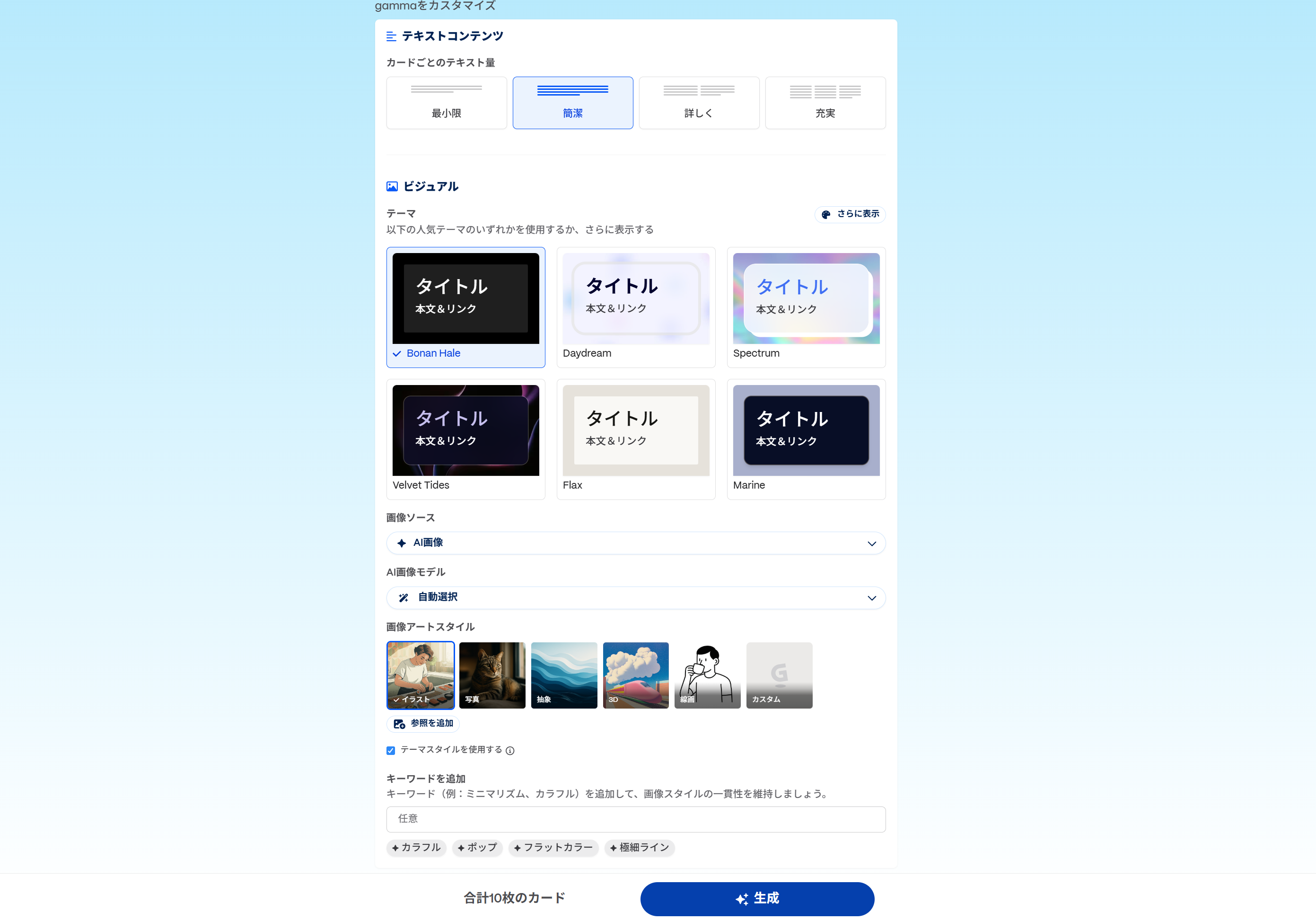Pick the Marine theme card
This screenshot has width=1316, height=920.
tap(806, 438)
